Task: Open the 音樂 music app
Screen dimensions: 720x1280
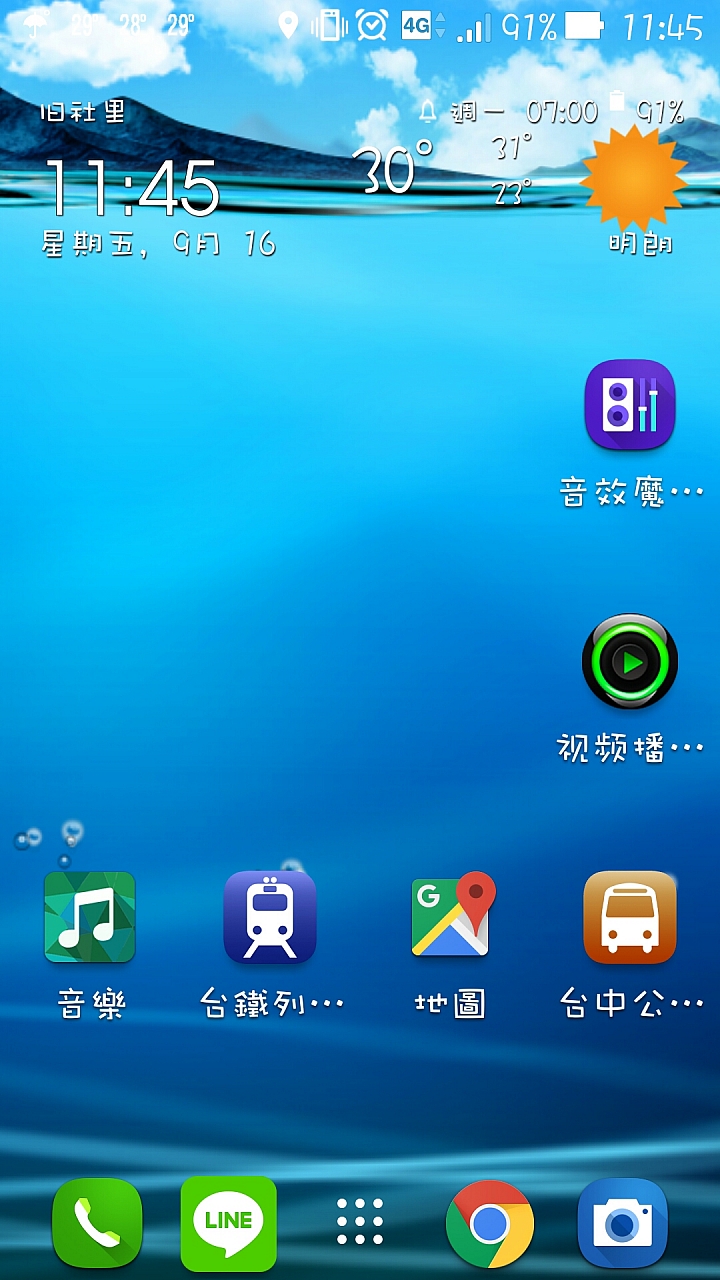Action: [90, 917]
